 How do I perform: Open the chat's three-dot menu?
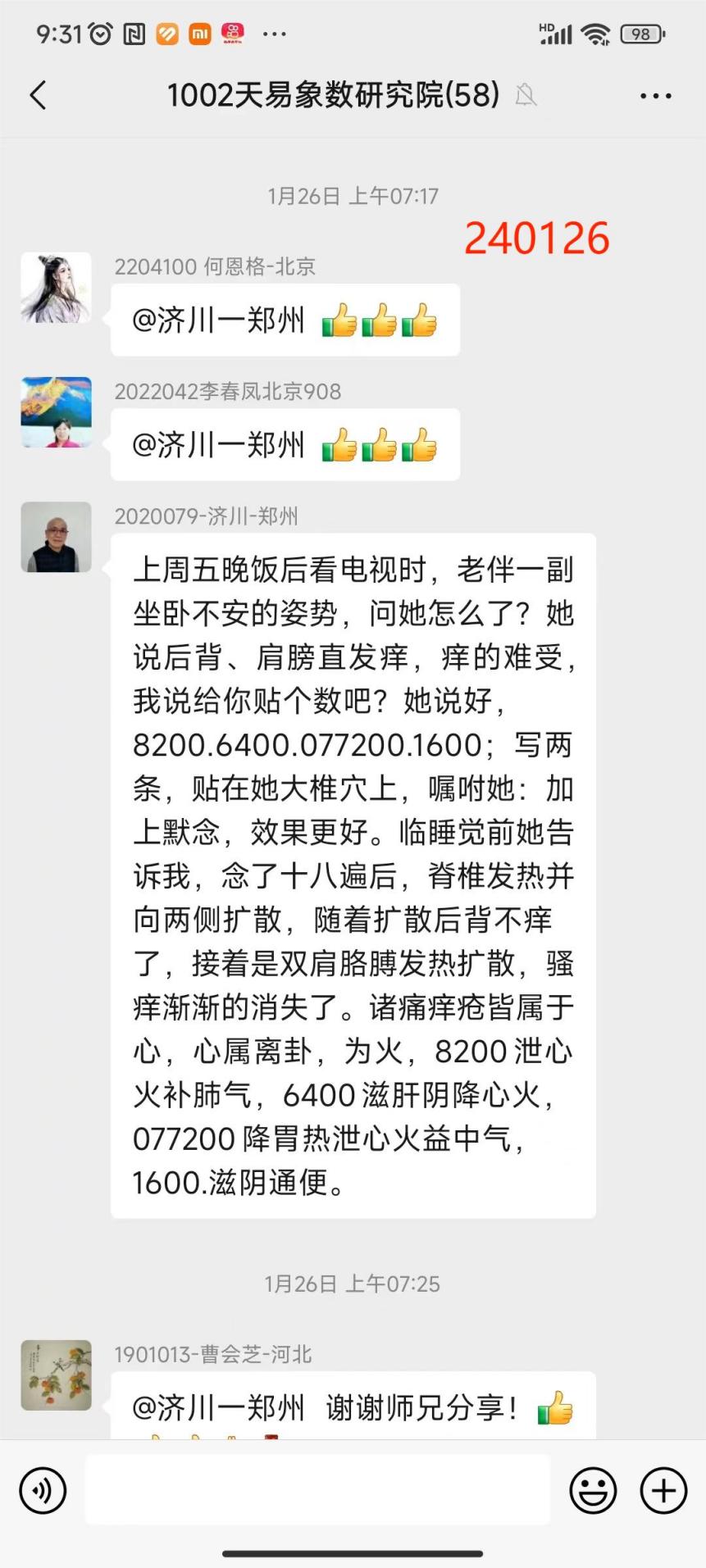[x=655, y=96]
